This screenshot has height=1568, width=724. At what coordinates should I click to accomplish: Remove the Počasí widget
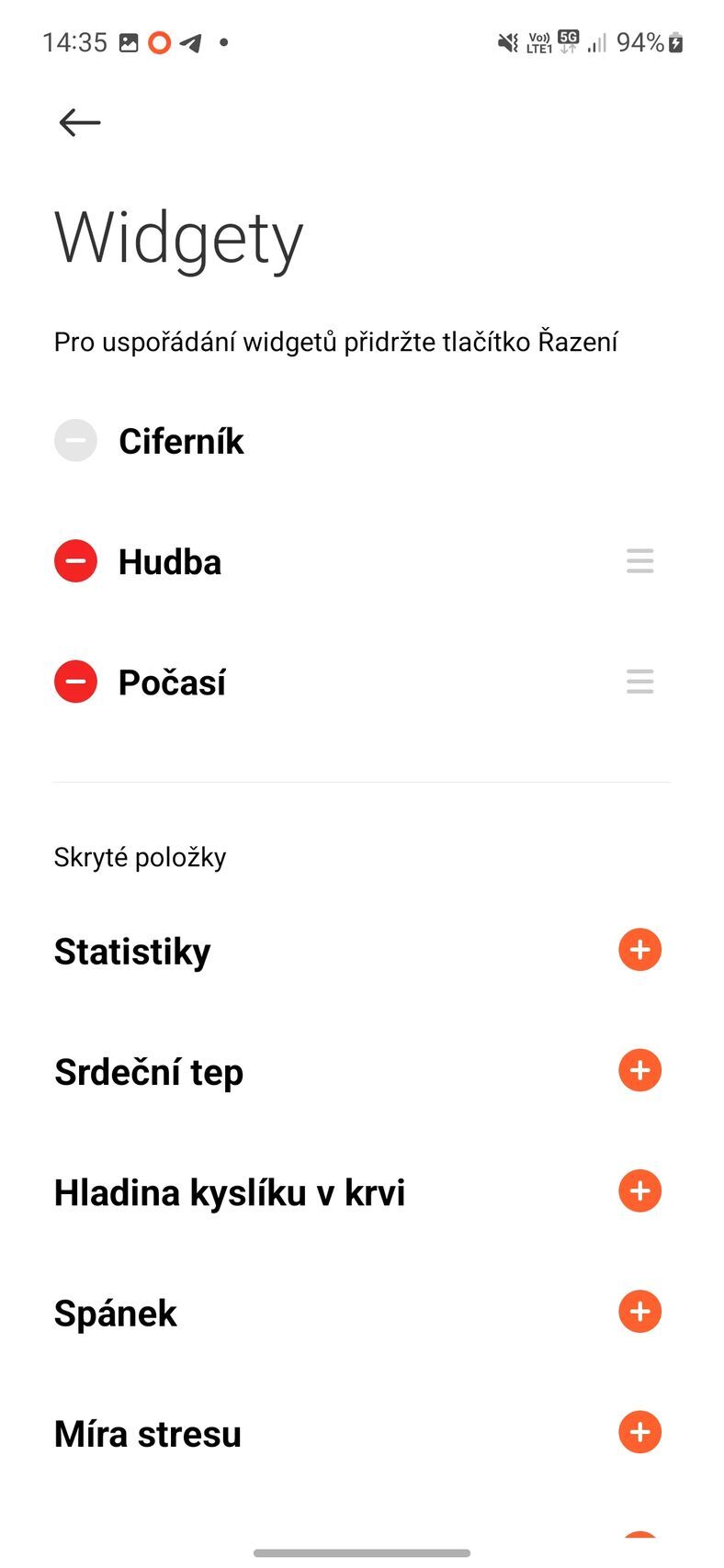coord(75,682)
